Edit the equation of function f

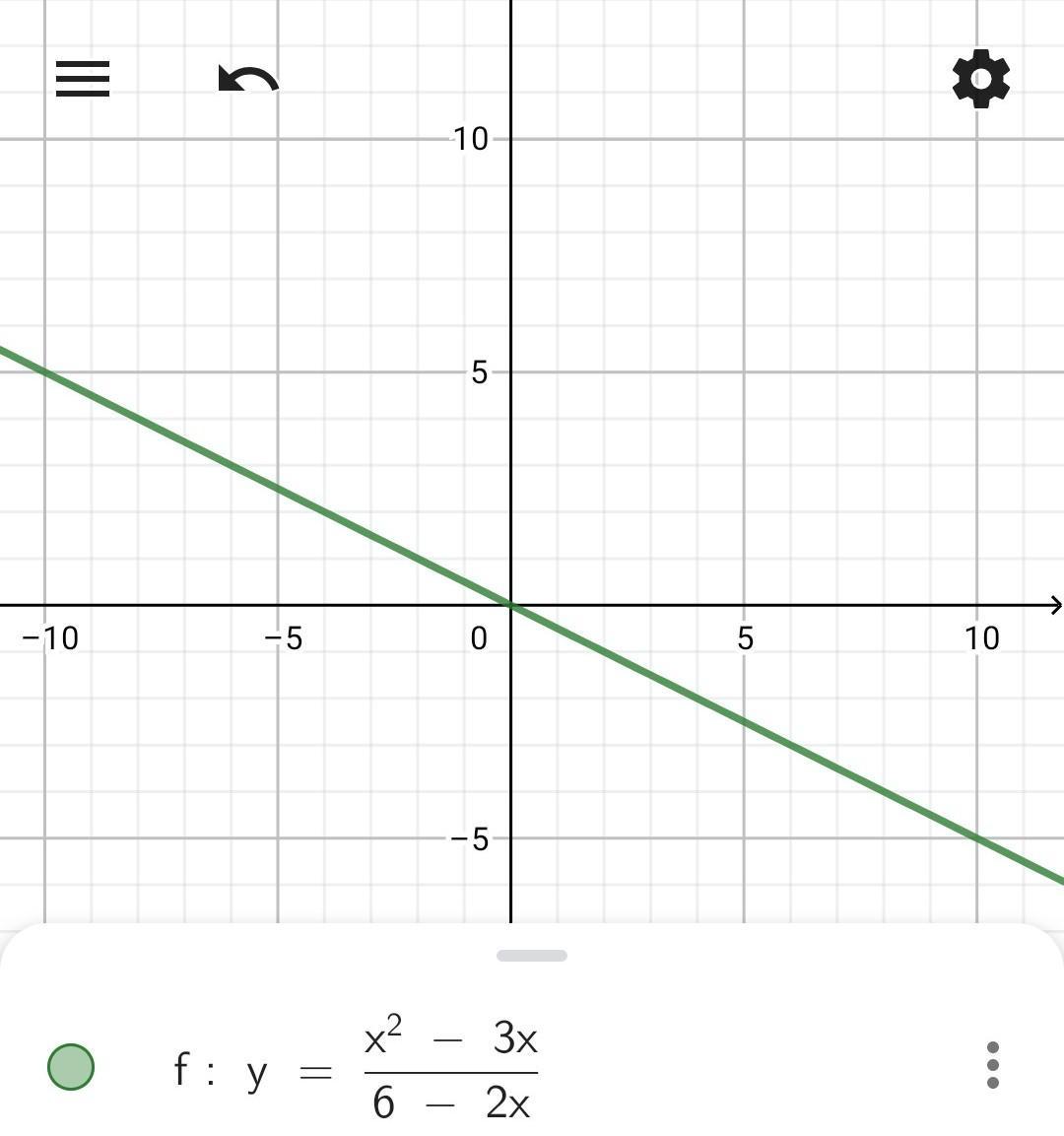click(394, 1069)
